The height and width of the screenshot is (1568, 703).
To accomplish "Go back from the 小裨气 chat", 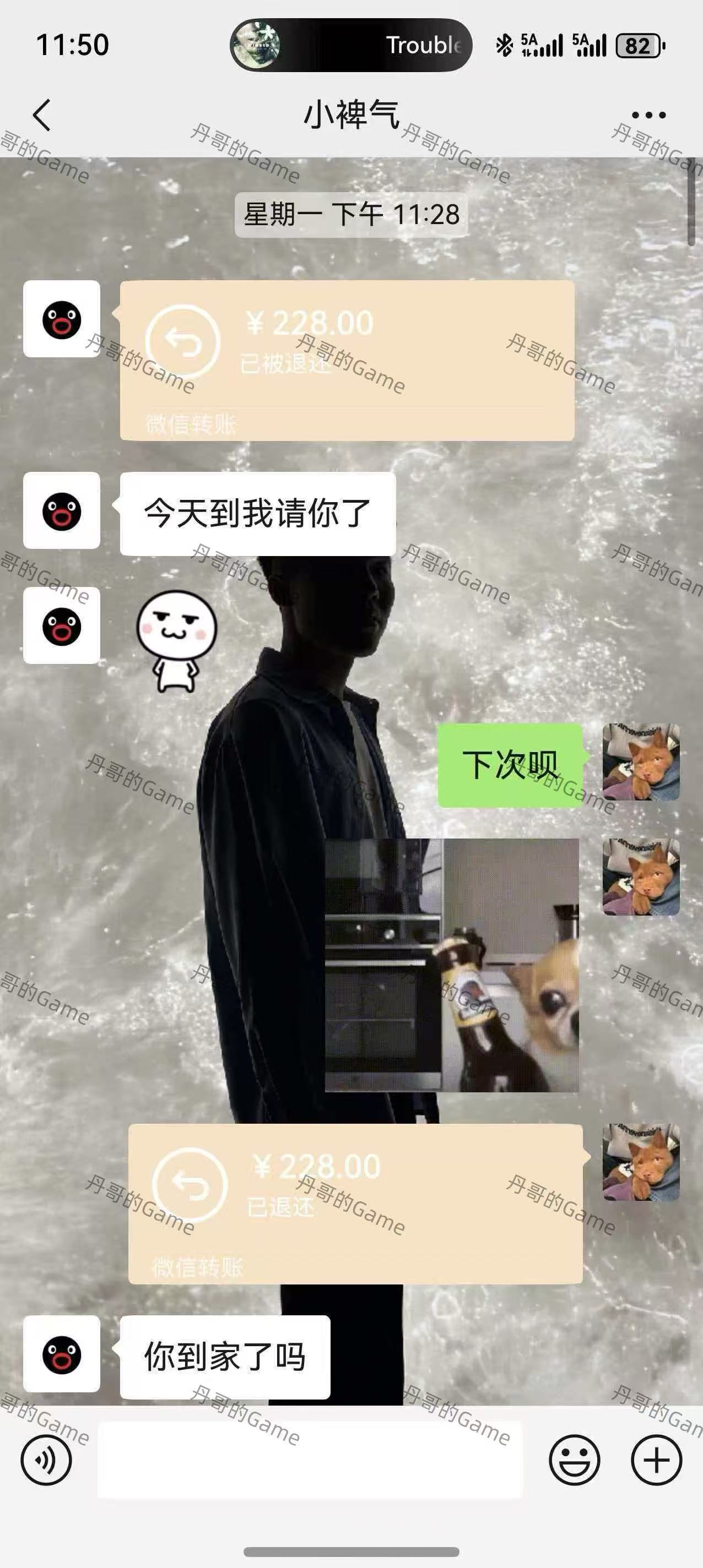I will [41, 115].
